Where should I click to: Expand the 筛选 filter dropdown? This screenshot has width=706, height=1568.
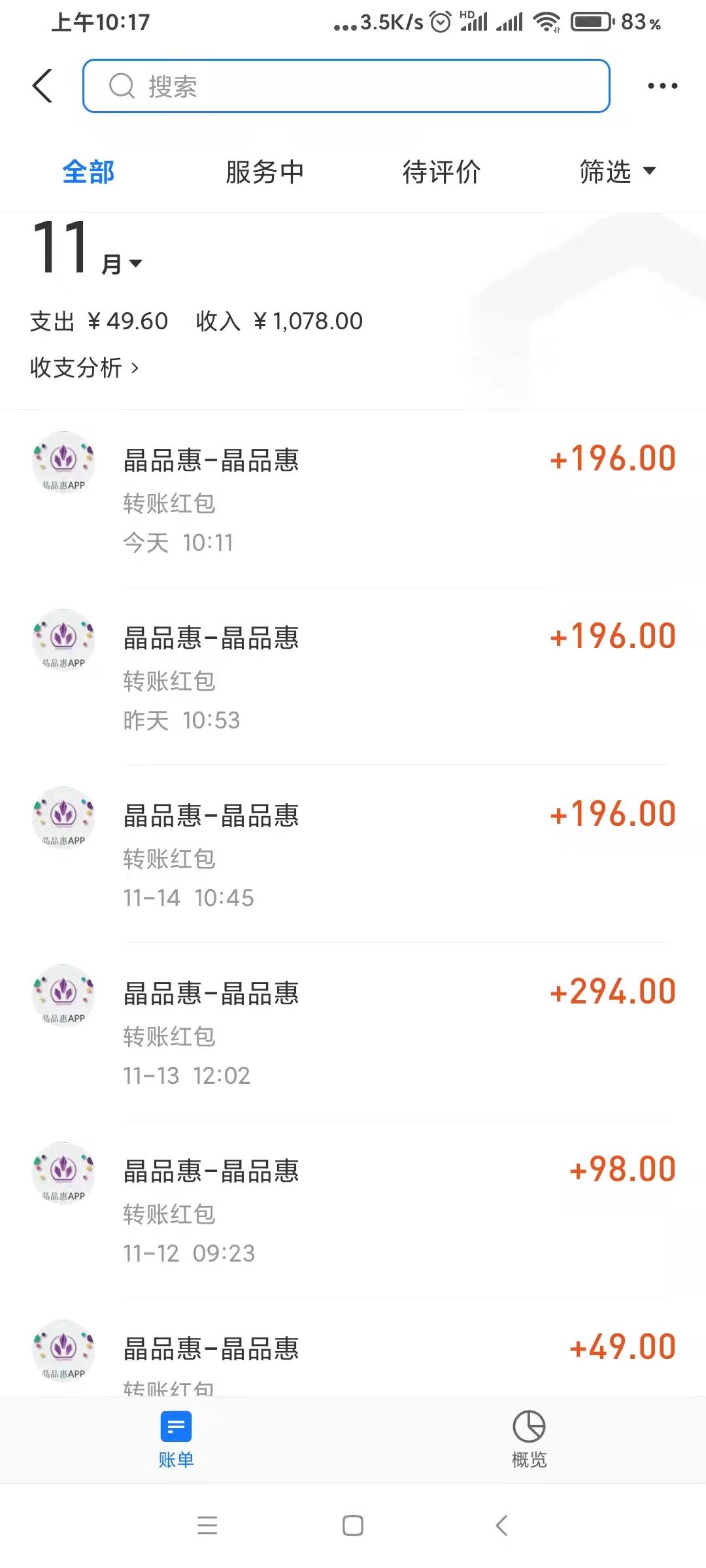coord(617,172)
